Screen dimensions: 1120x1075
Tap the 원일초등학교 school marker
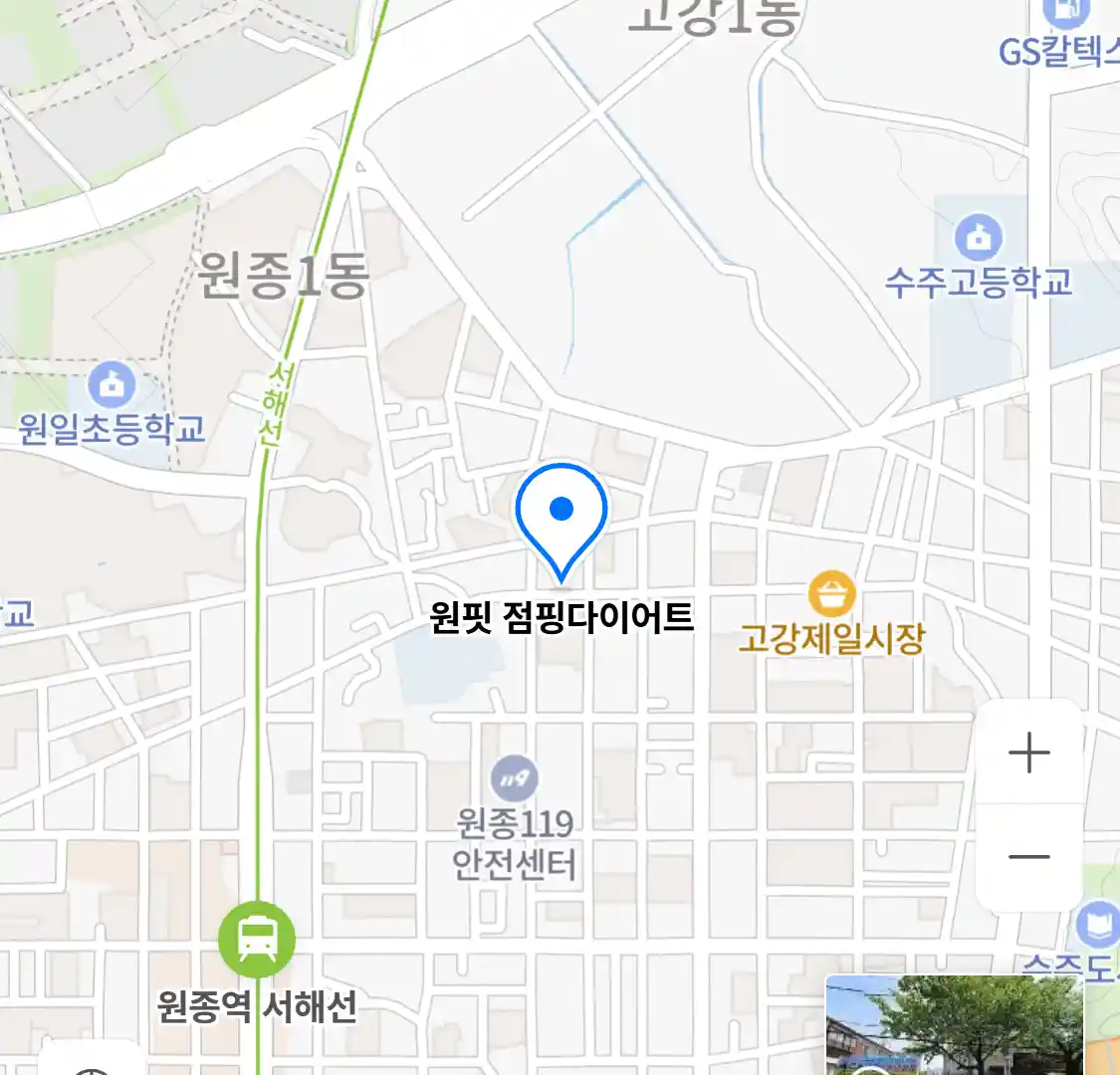tap(112, 386)
